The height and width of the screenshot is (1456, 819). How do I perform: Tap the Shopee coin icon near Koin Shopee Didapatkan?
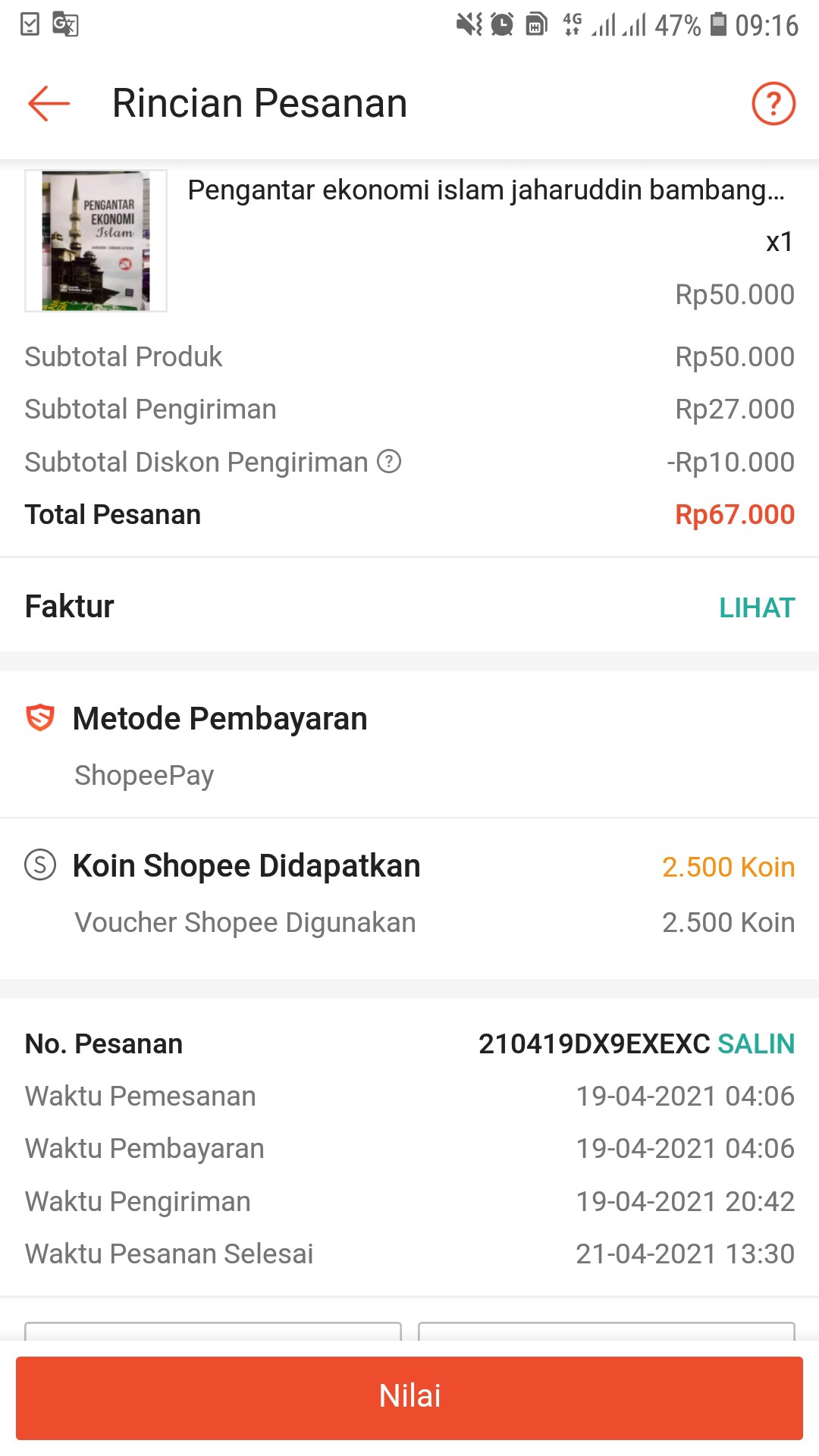pyautogui.click(x=39, y=865)
